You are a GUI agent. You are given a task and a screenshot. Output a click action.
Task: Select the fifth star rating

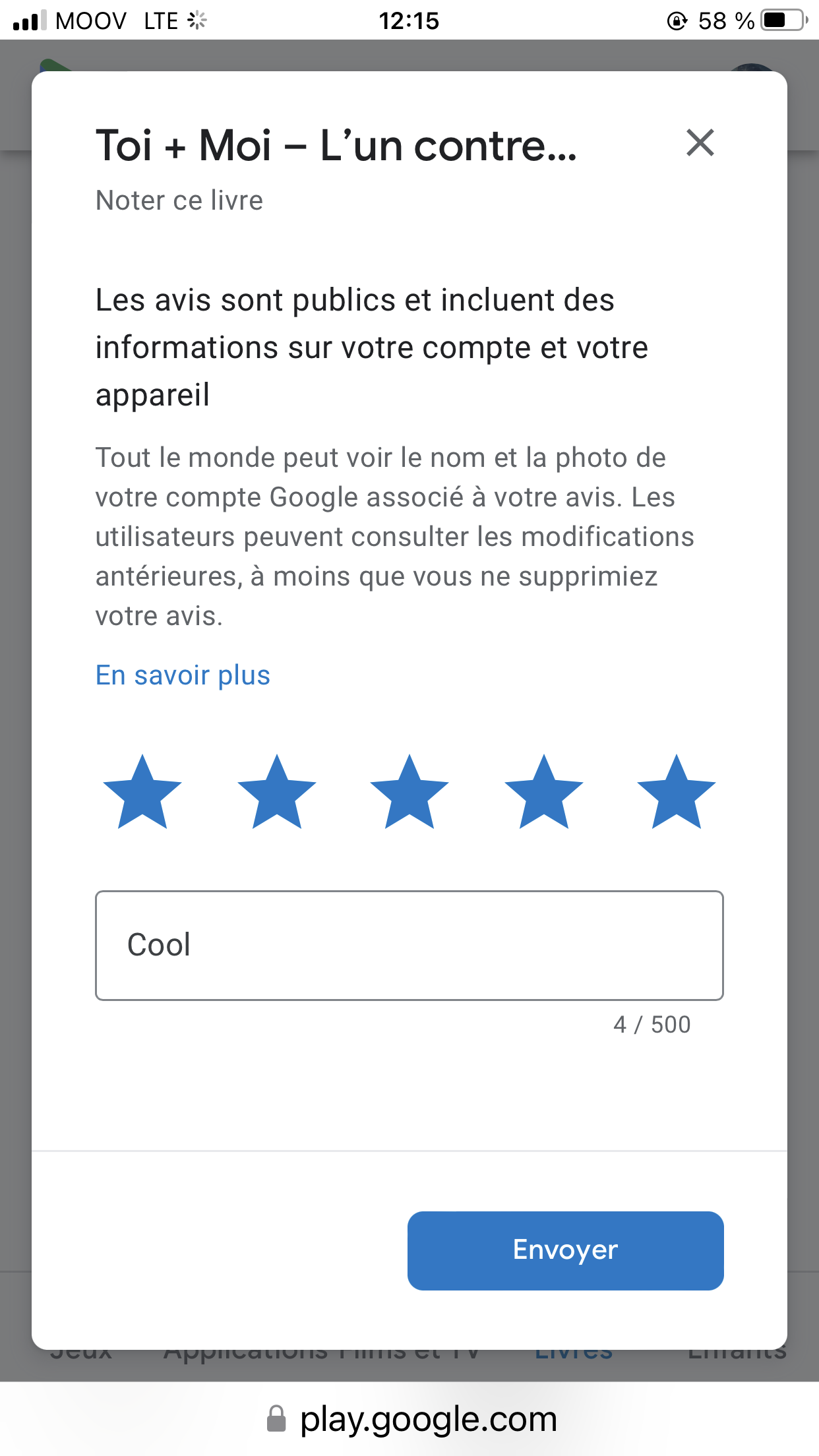[x=676, y=793]
